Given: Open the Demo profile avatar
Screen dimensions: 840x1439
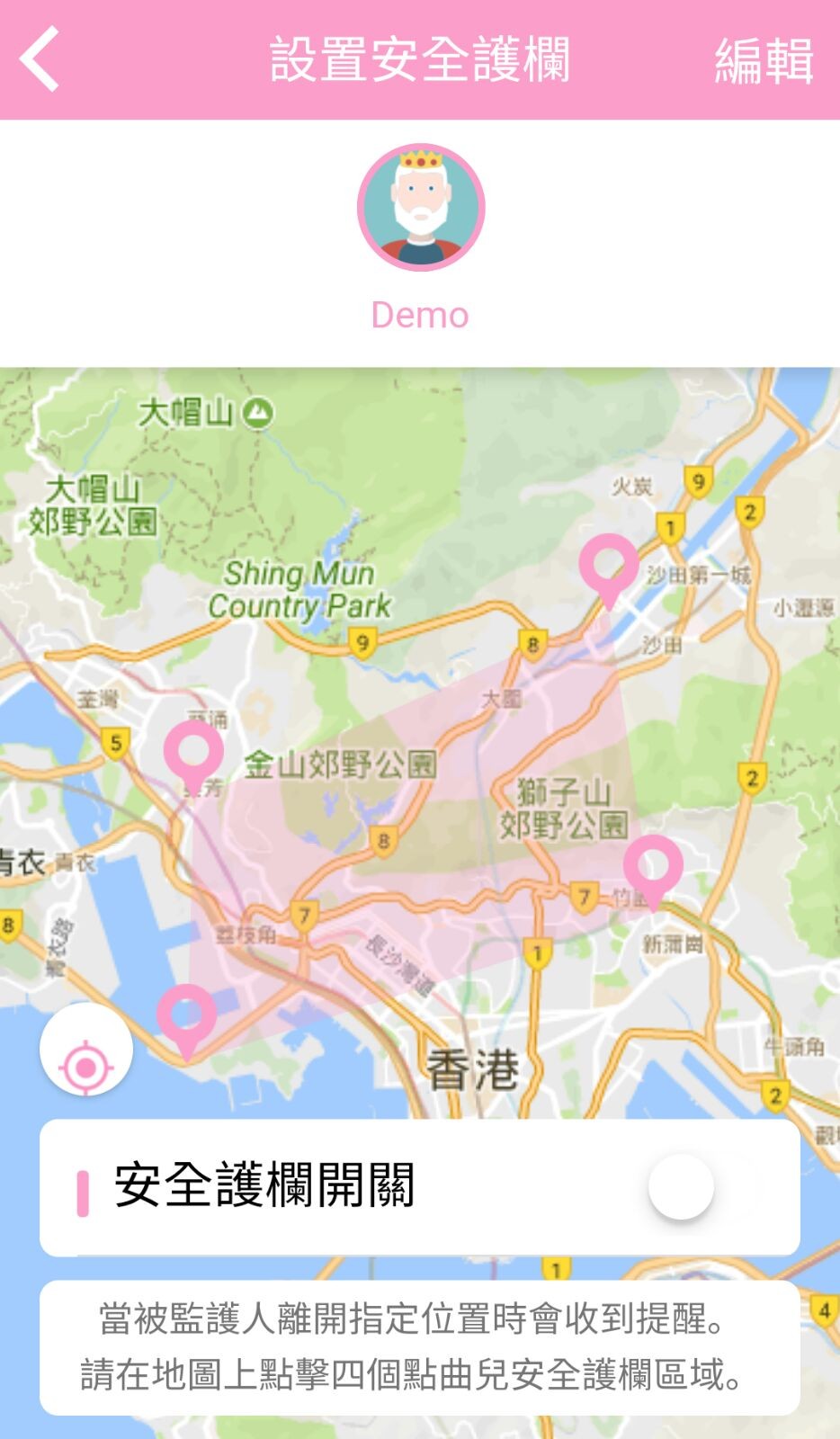Looking at the screenshot, I should coord(421,208).
